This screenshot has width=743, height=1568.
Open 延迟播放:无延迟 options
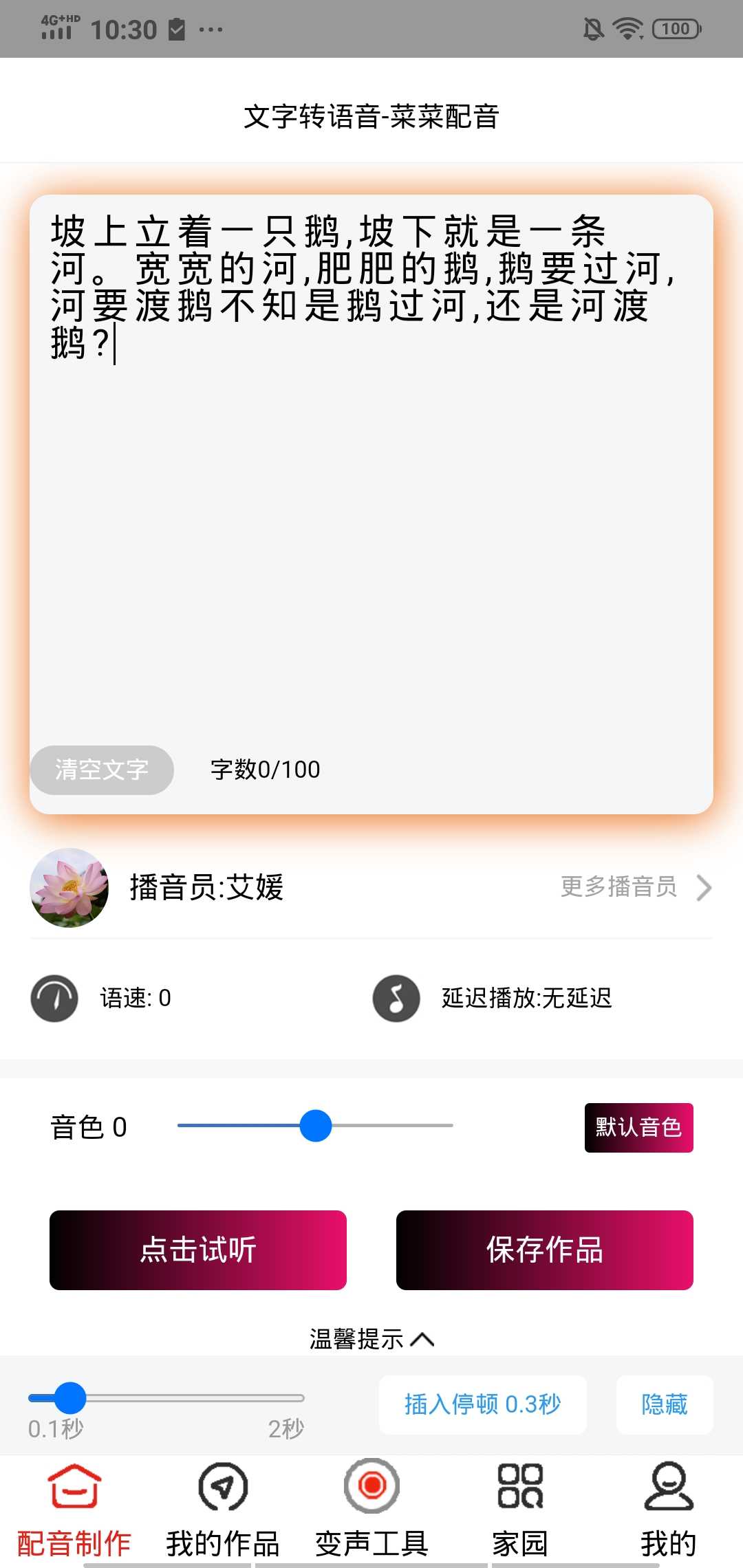click(x=527, y=999)
